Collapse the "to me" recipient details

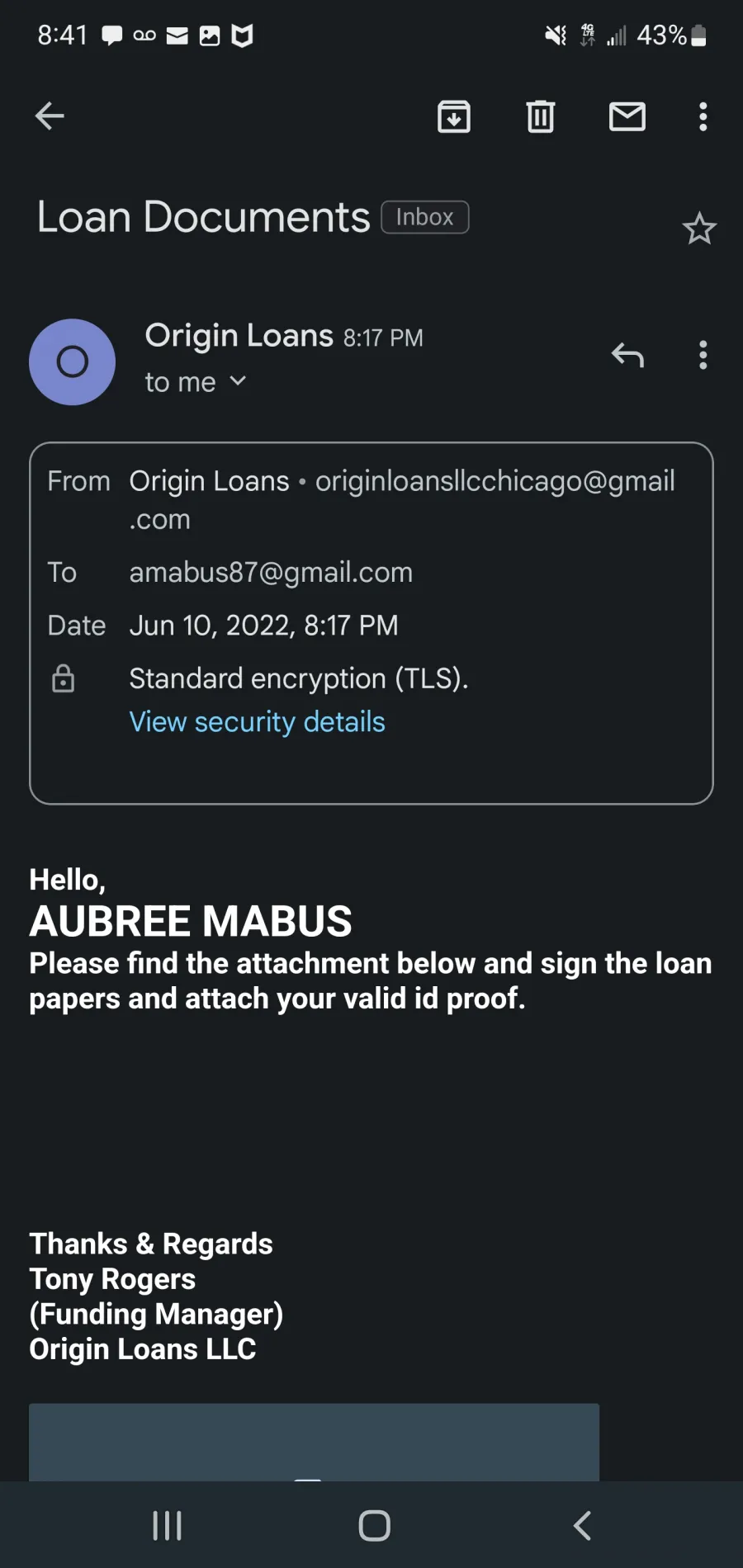pyautogui.click(x=196, y=381)
